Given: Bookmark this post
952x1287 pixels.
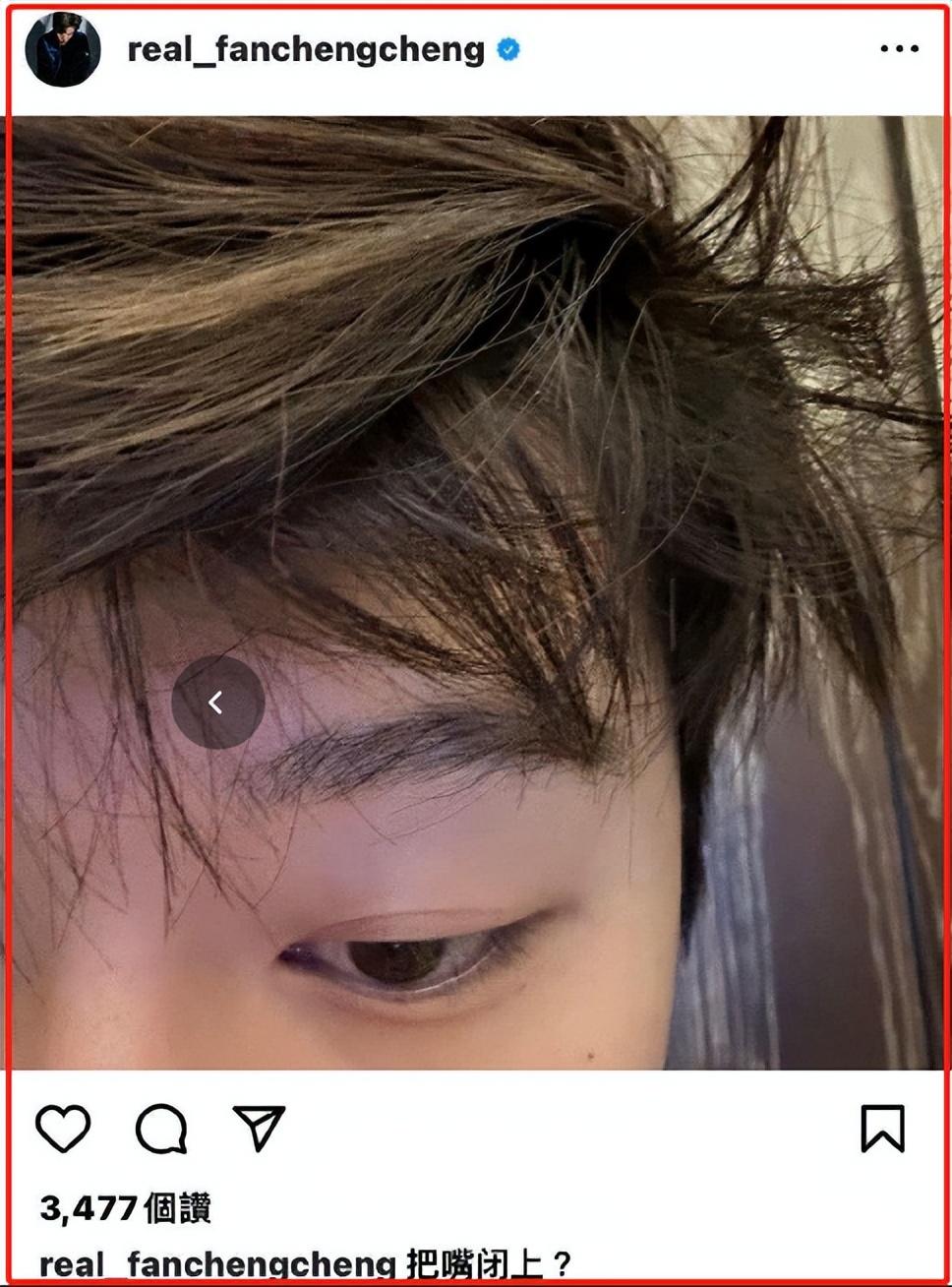Looking at the screenshot, I should pos(882,1128).
